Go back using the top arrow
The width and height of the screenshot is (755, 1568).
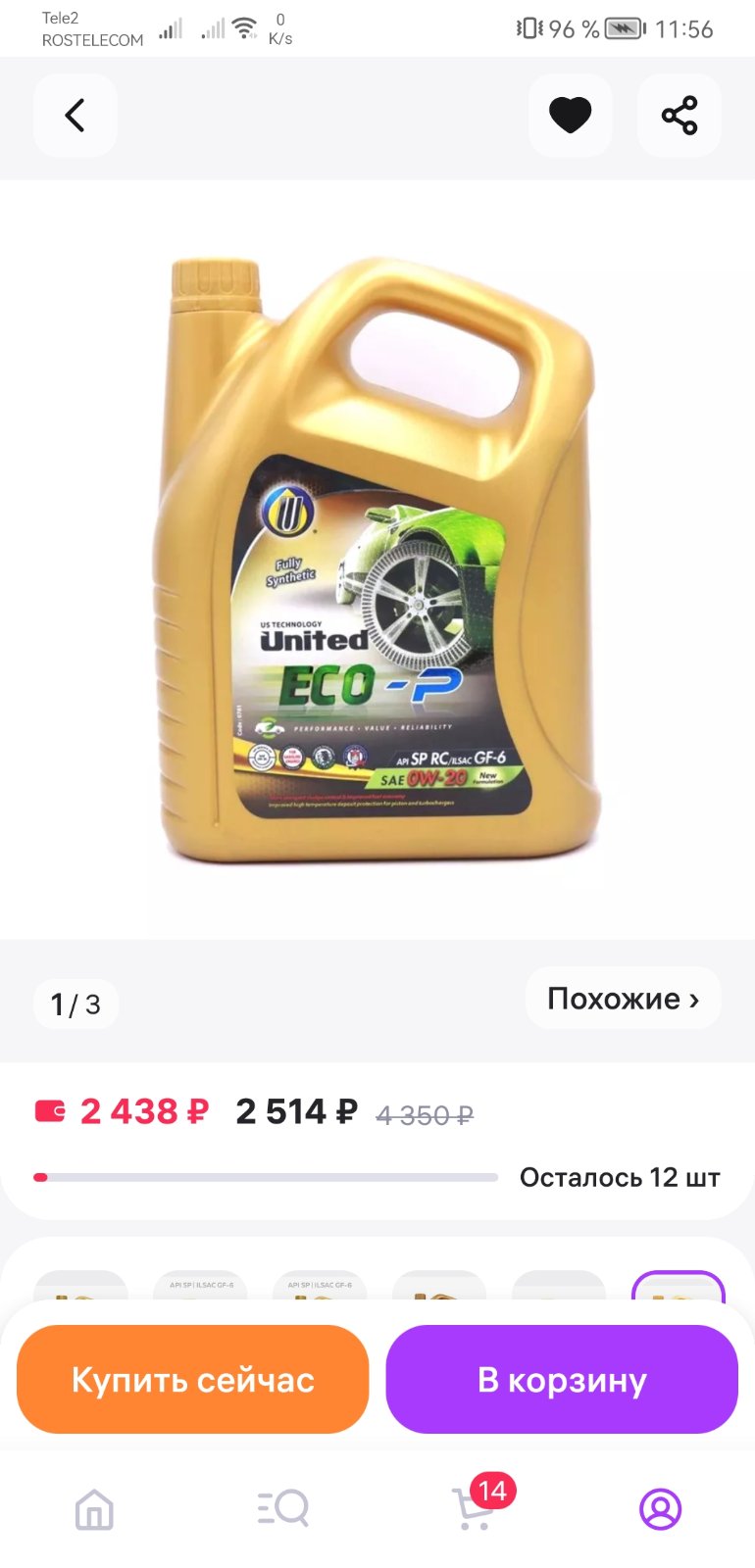75,116
